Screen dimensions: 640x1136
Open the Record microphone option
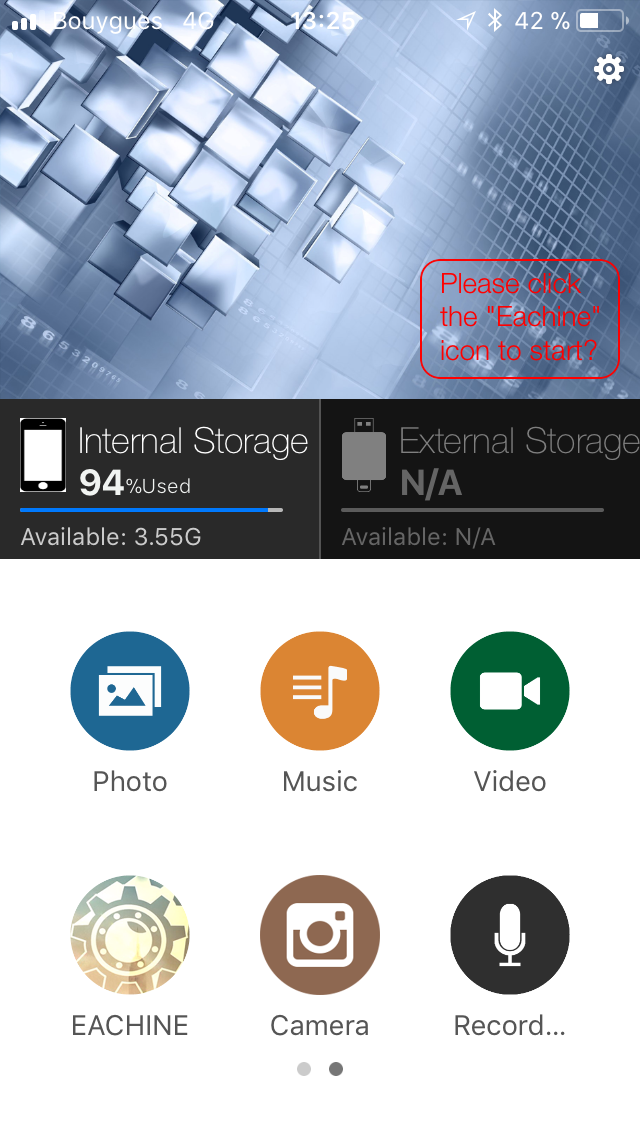coord(510,935)
